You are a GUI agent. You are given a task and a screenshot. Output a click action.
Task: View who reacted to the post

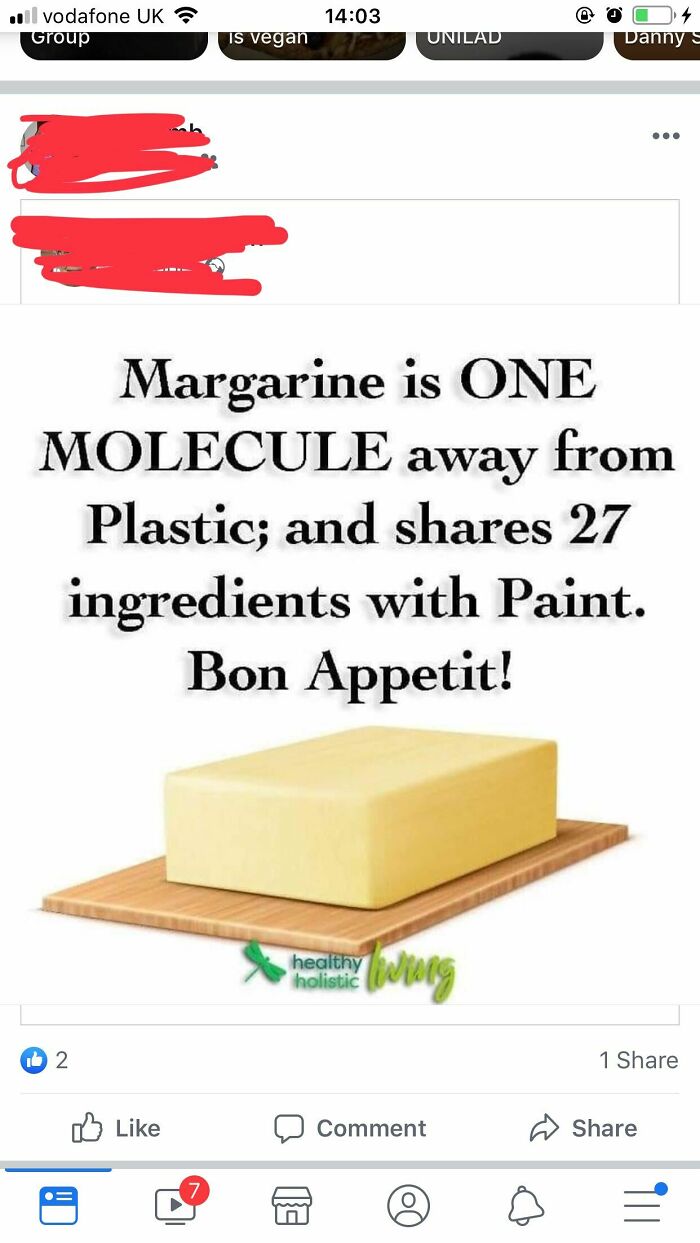pos(45,1060)
